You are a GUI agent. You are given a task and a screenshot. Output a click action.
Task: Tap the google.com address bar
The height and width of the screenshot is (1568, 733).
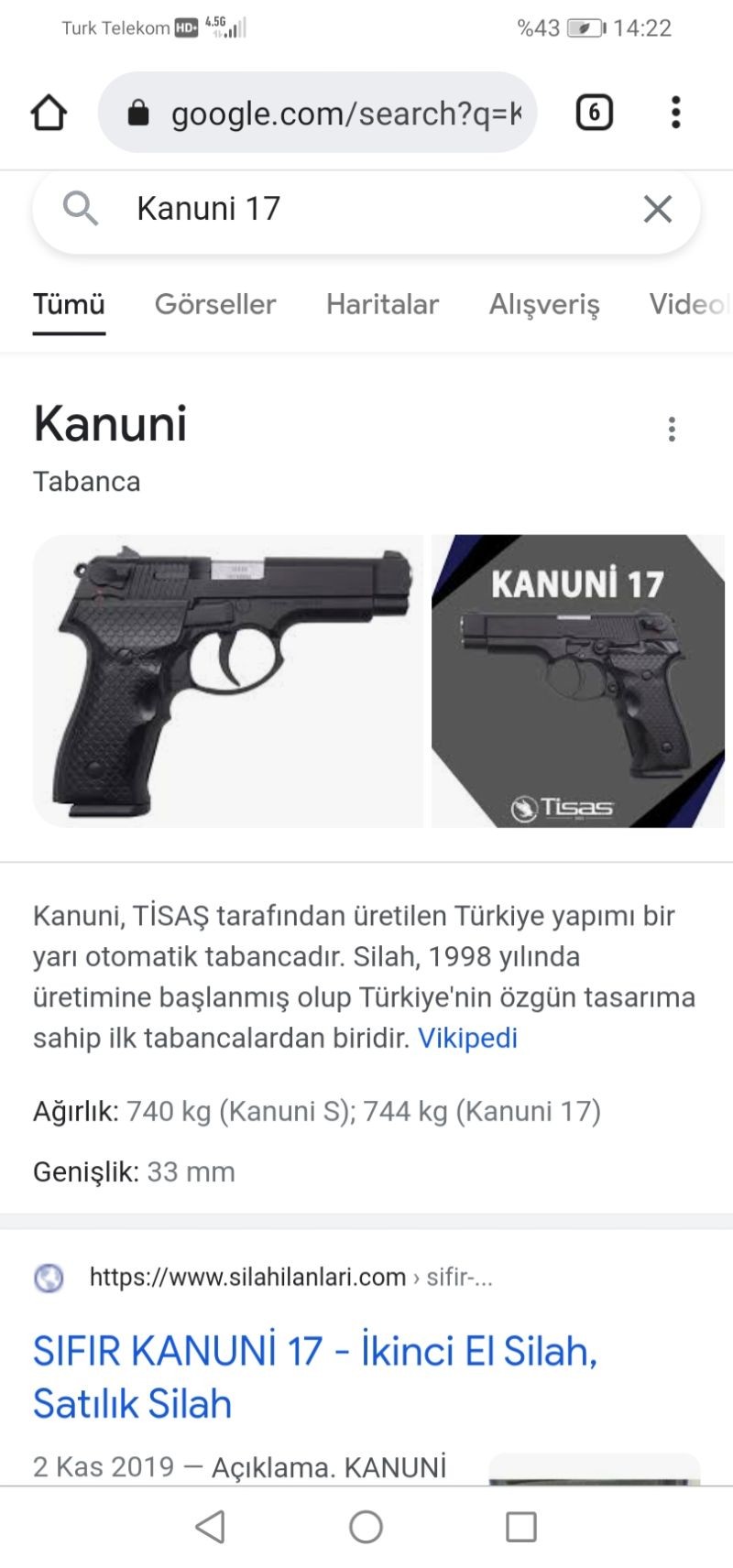point(317,113)
